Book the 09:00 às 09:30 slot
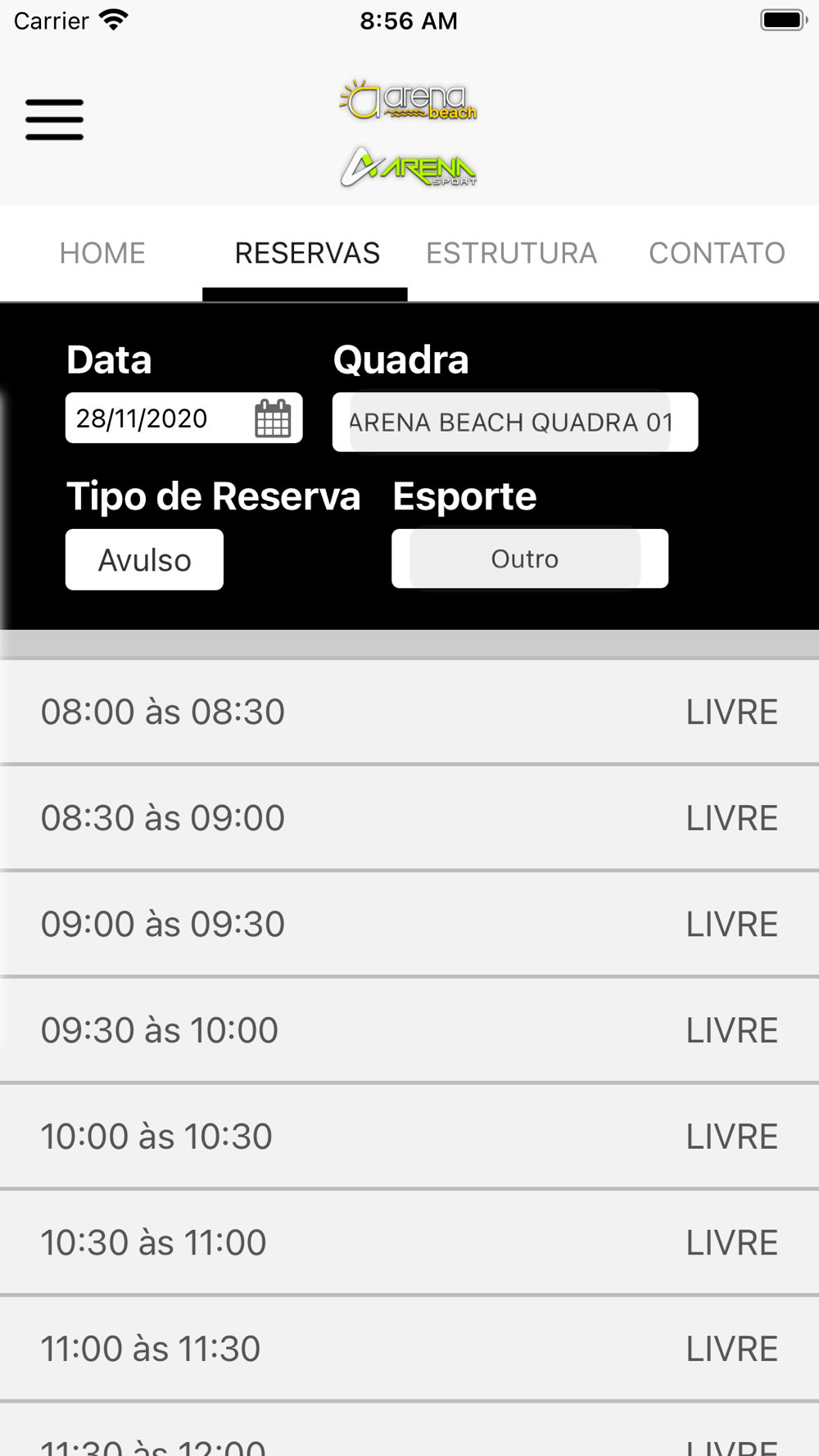The height and width of the screenshot is (1456, 819). tap(409, 924)
